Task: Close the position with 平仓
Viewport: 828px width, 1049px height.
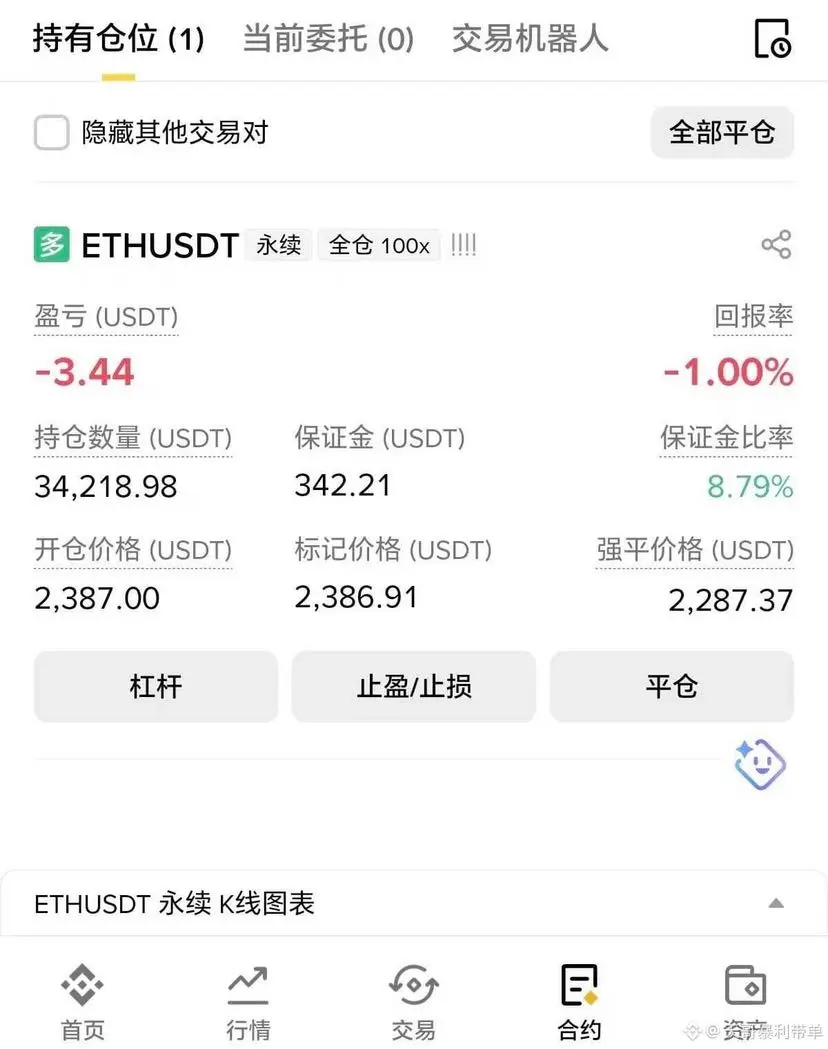Action: tap(672, 687)
